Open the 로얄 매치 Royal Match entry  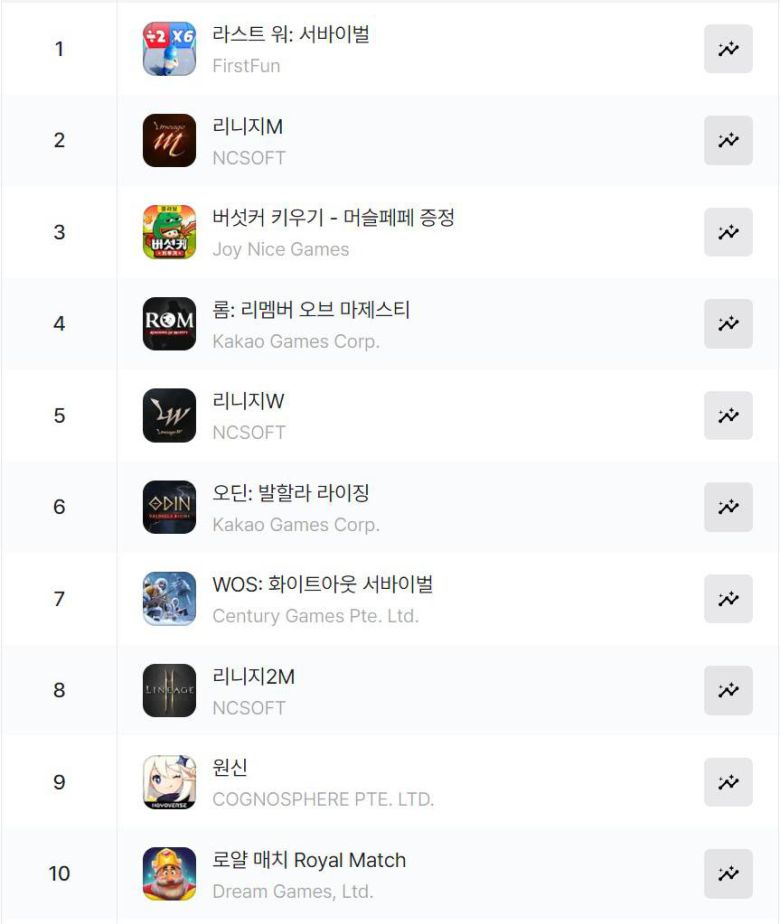pos(309,860)
